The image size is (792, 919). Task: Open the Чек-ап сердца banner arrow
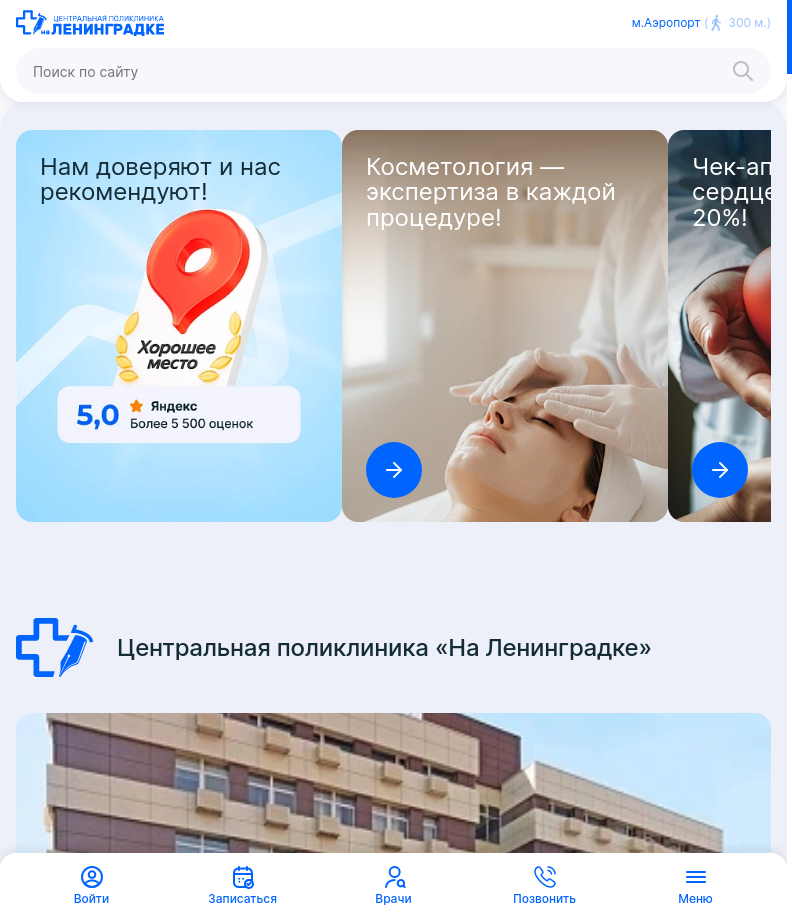coord(720,470)
